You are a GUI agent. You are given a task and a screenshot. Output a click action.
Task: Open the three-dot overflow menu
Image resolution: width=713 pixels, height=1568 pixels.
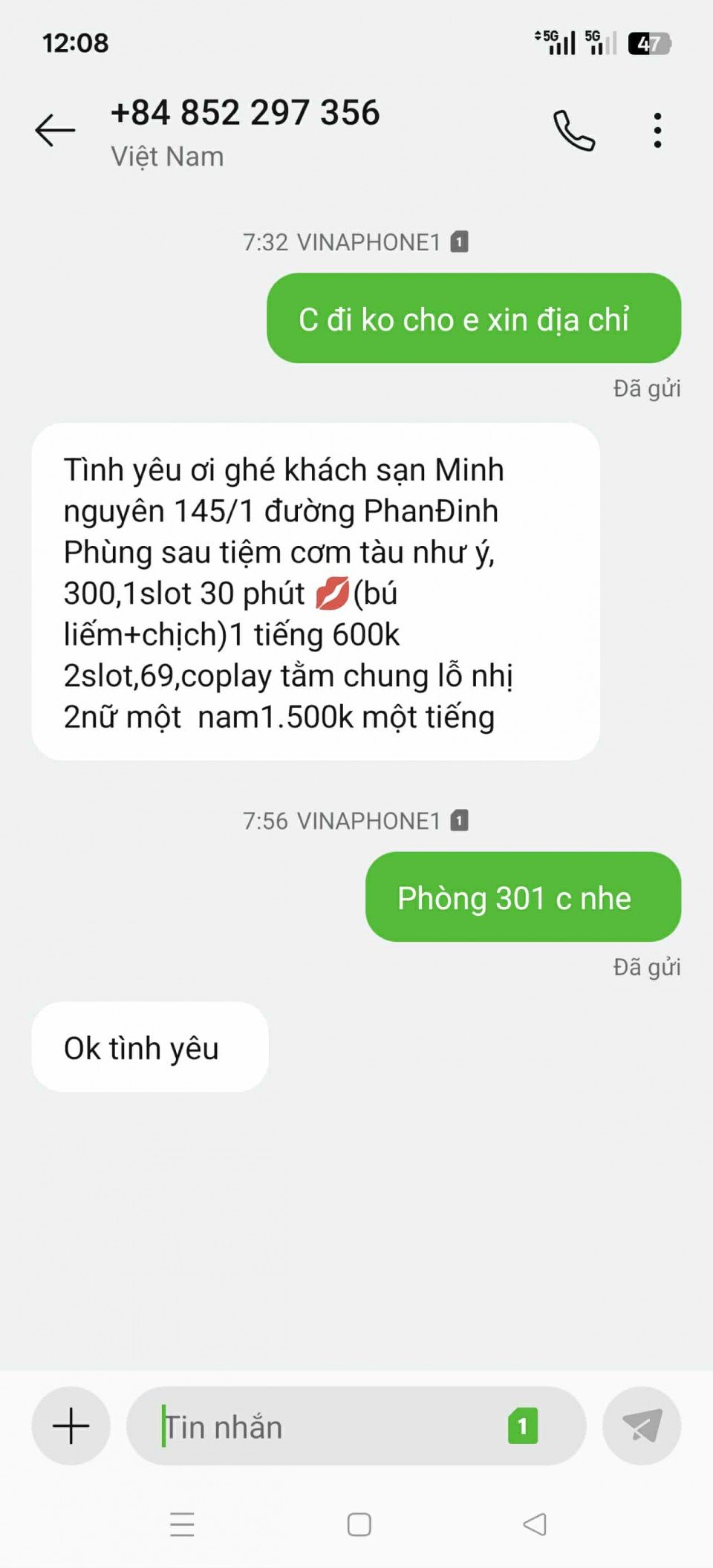657,131
